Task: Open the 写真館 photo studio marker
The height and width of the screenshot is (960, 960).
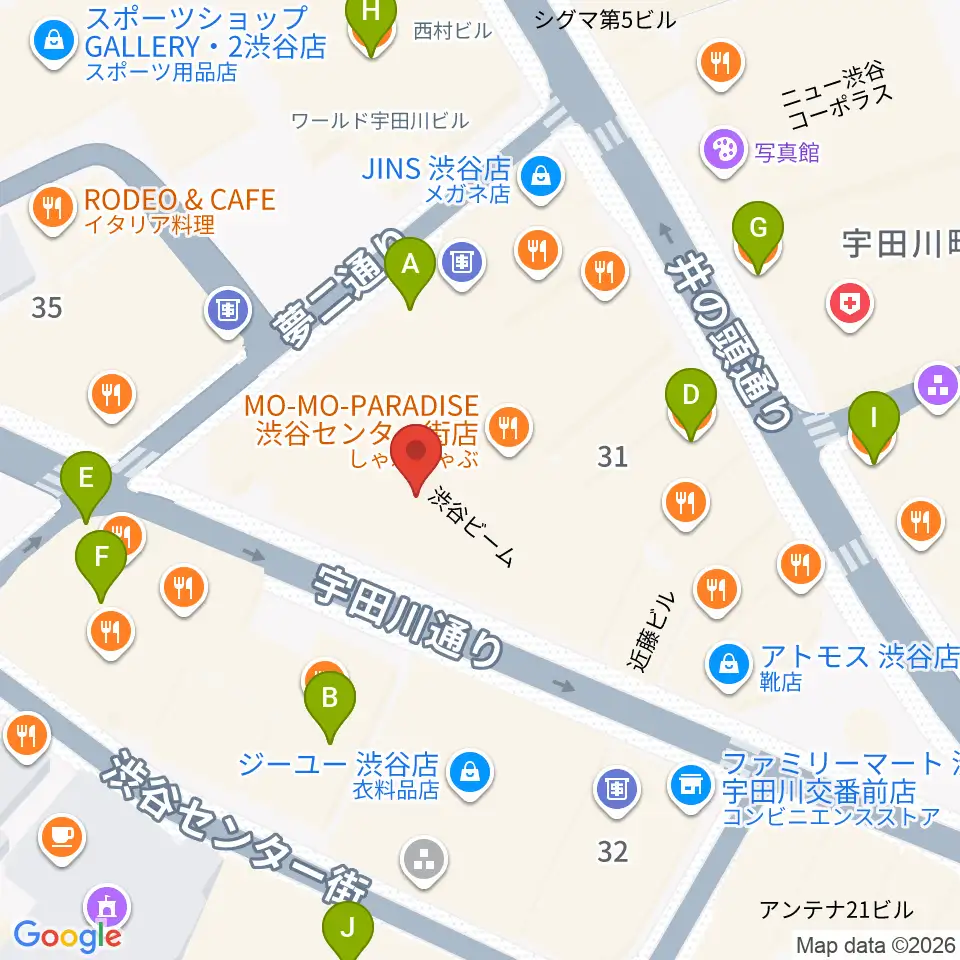Action: pos(721,152)
